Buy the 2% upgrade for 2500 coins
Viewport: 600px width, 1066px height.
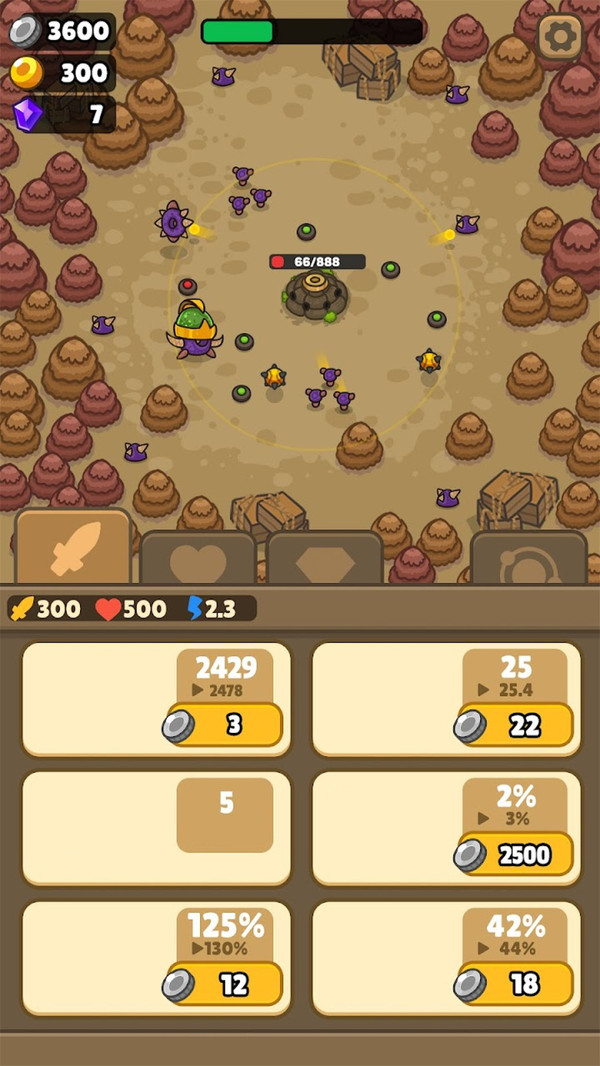coord(518,854)
